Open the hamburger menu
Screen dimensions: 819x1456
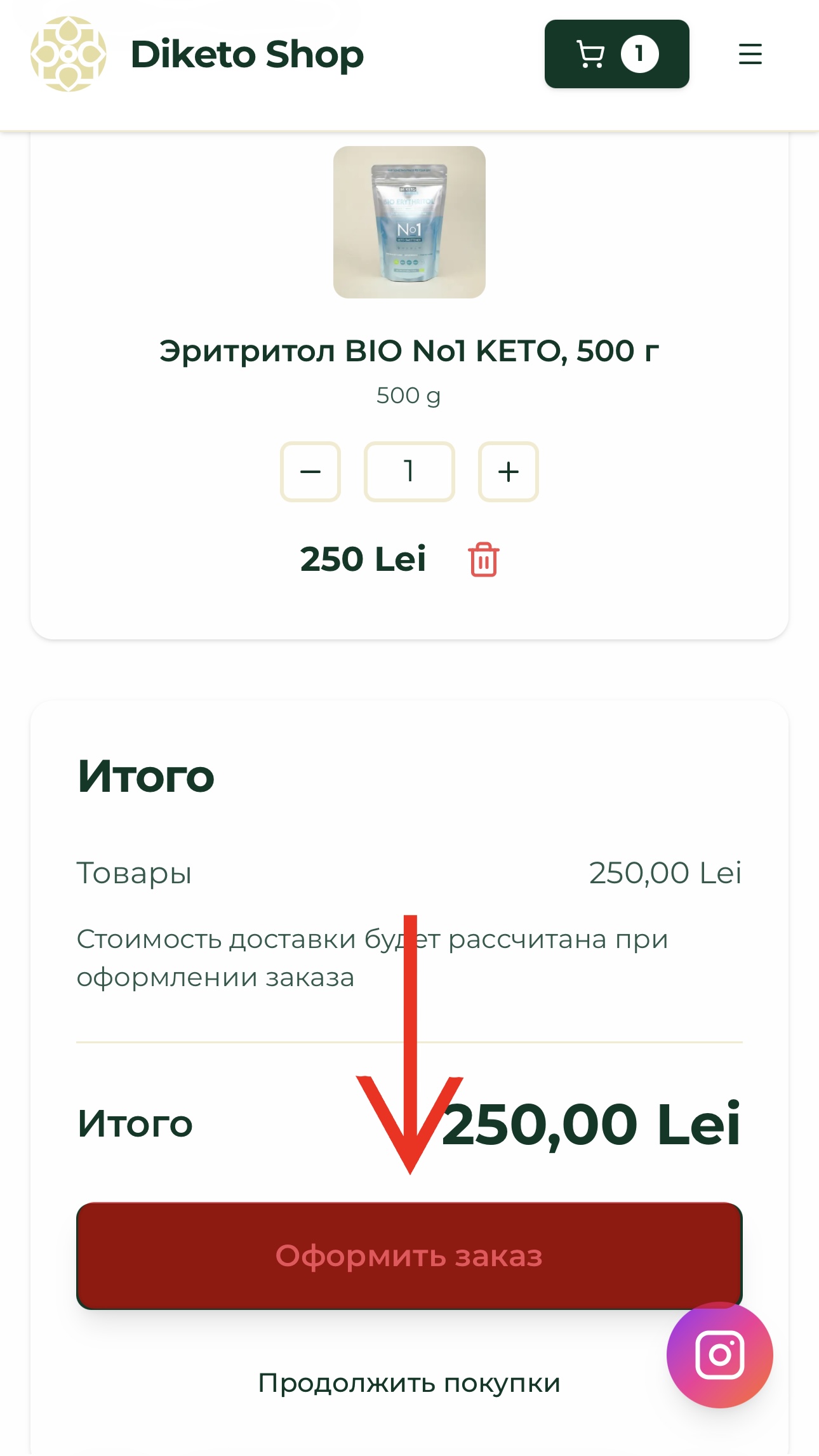750,54
